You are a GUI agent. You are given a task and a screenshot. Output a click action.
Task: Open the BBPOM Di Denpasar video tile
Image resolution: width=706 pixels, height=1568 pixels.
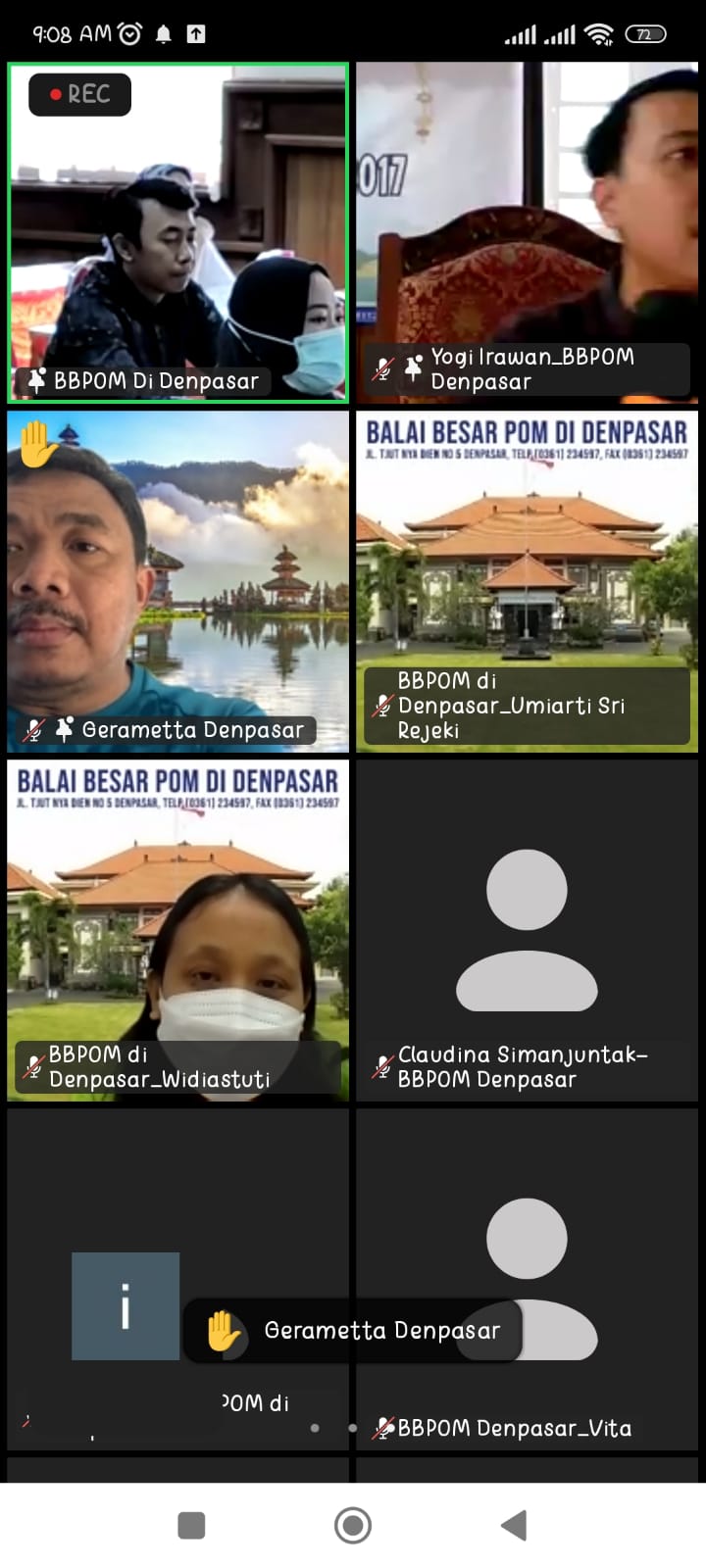click(x=177, y=233)
